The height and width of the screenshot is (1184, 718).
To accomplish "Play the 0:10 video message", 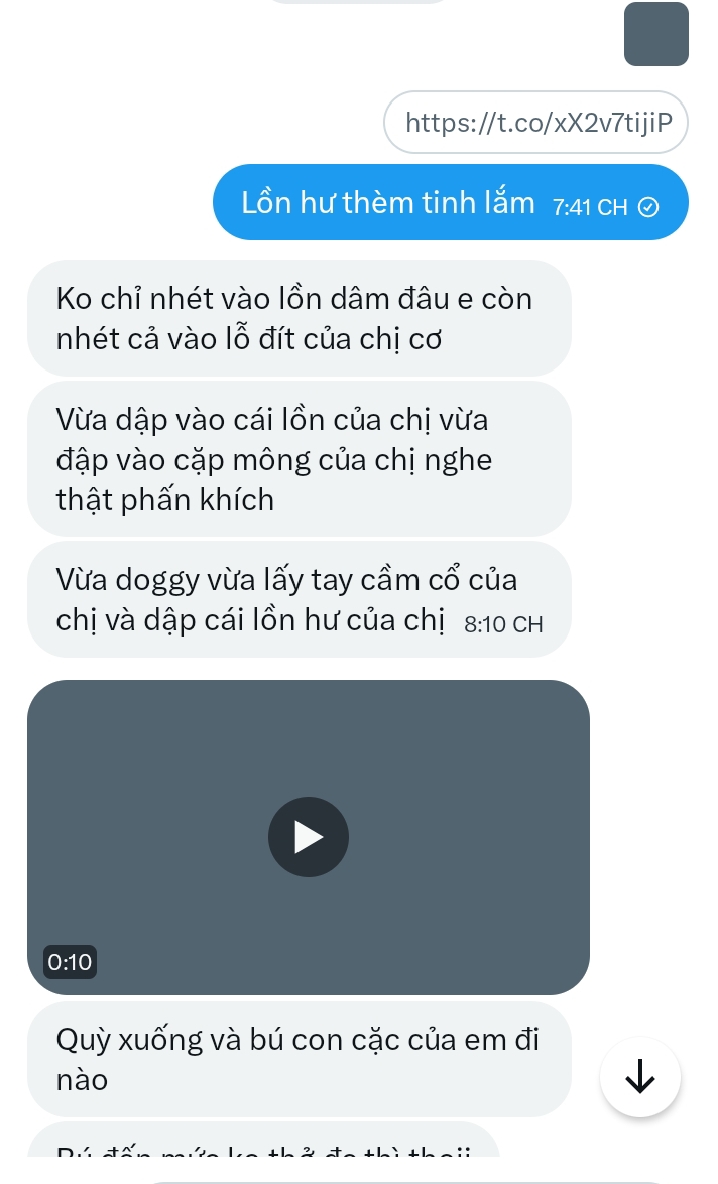I will tap(308, 836).
